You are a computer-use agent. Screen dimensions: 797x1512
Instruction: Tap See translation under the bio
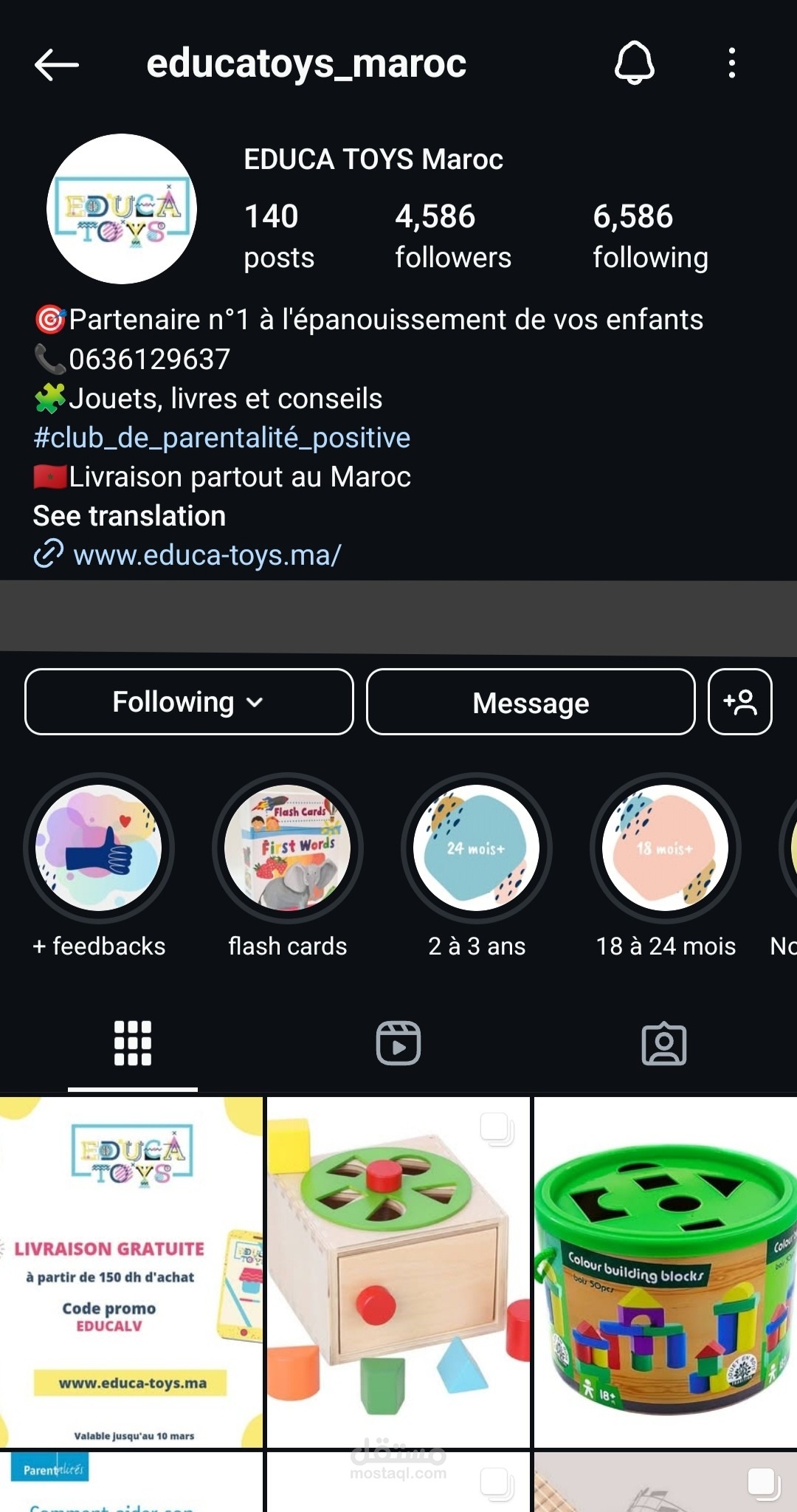129,516
